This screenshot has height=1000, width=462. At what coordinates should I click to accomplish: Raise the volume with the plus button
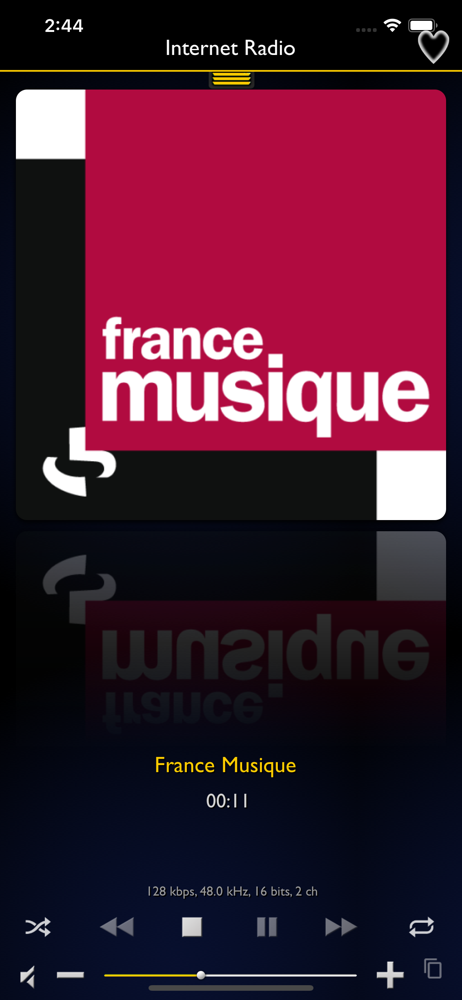coord(390,975)
